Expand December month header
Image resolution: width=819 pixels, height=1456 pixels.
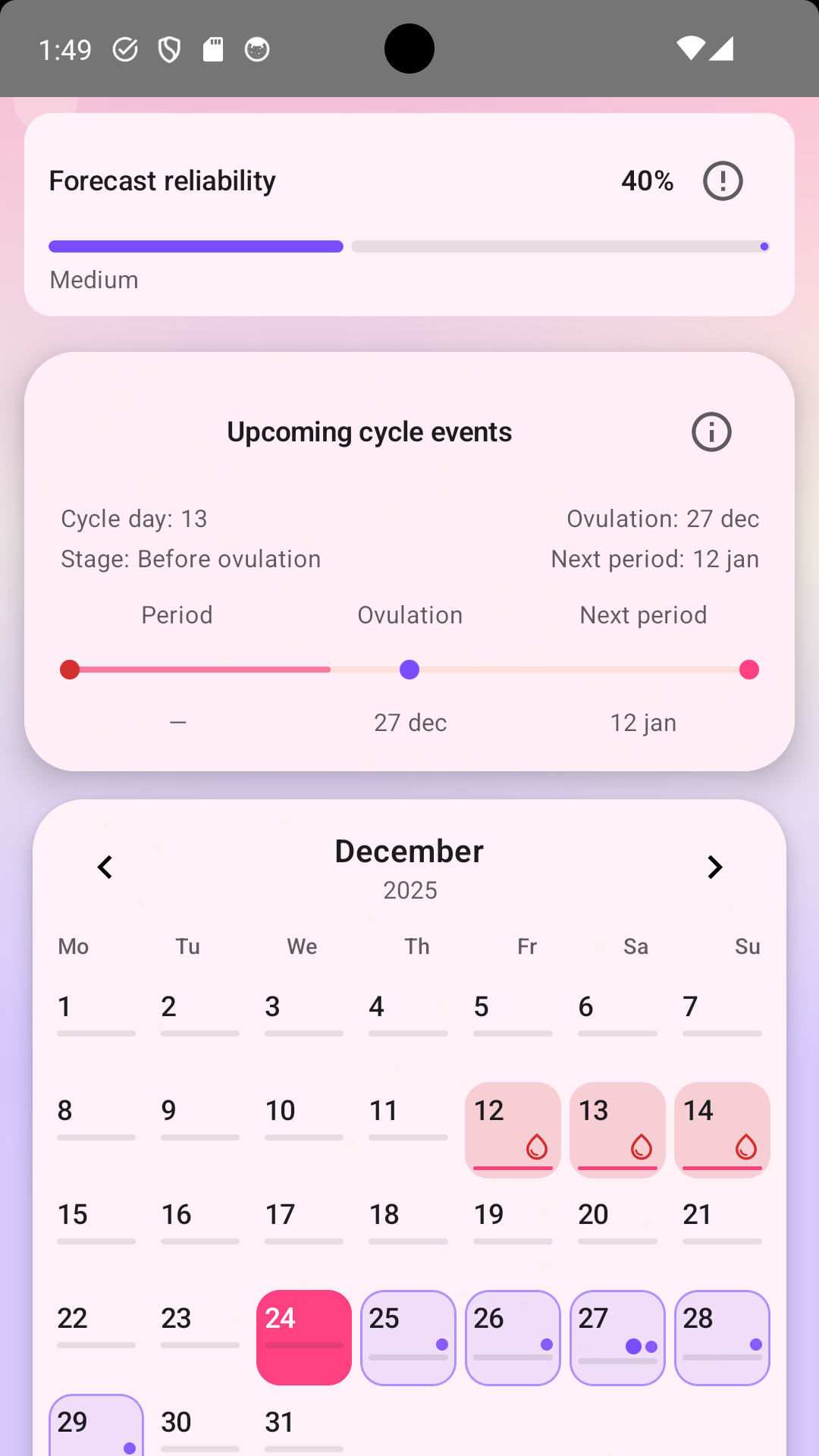point(409,851)
